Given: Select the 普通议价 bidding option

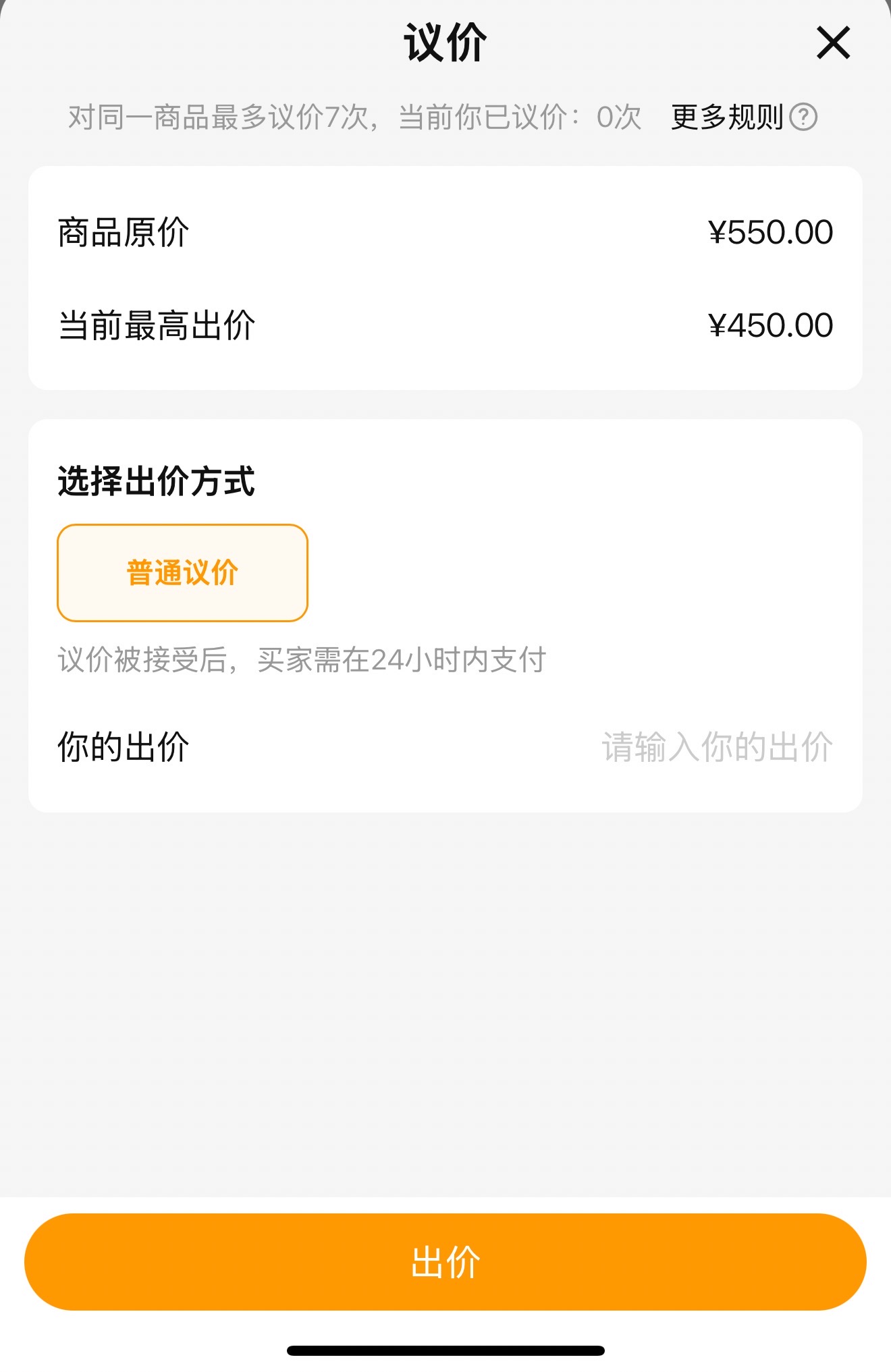Looking at the screenshot, I should click(x=182, y=573).
